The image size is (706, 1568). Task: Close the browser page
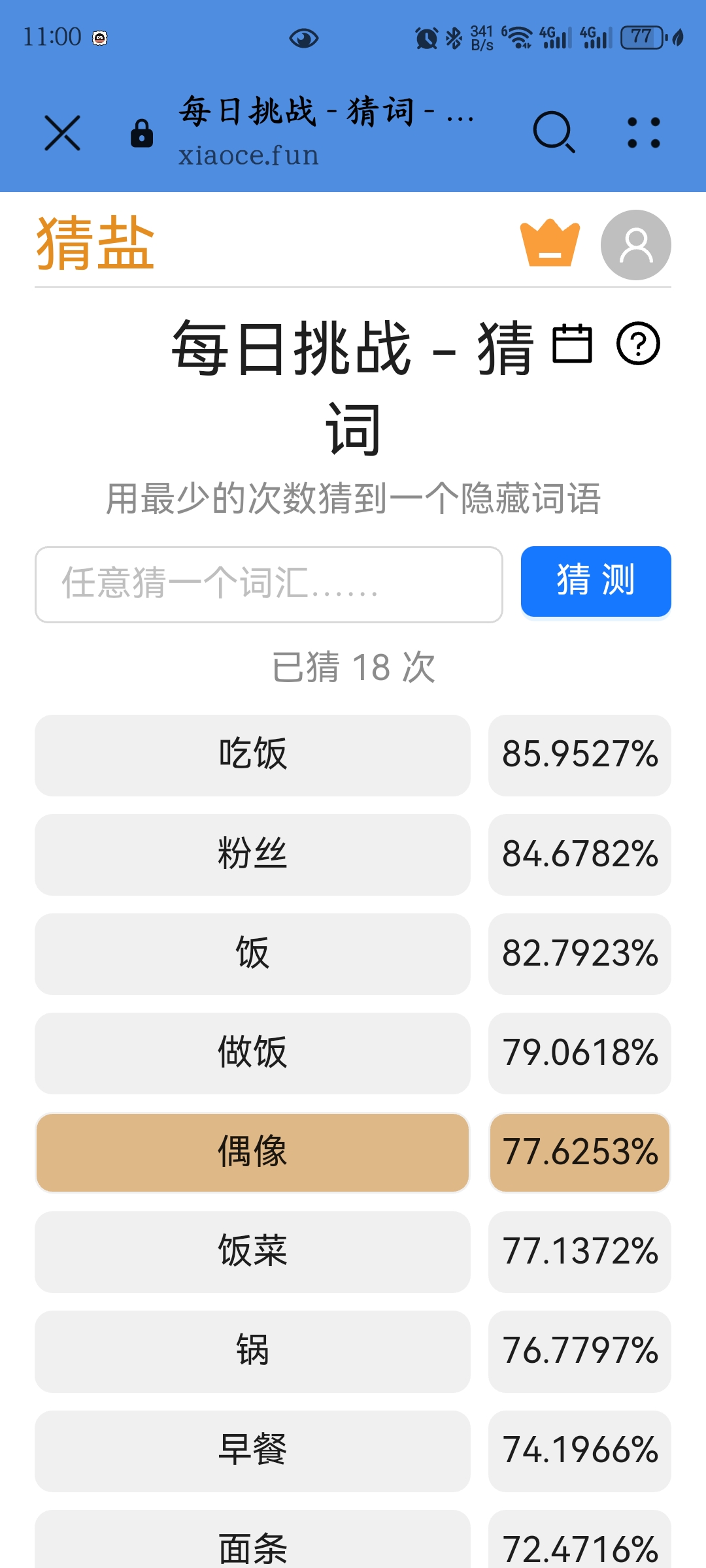63,133
